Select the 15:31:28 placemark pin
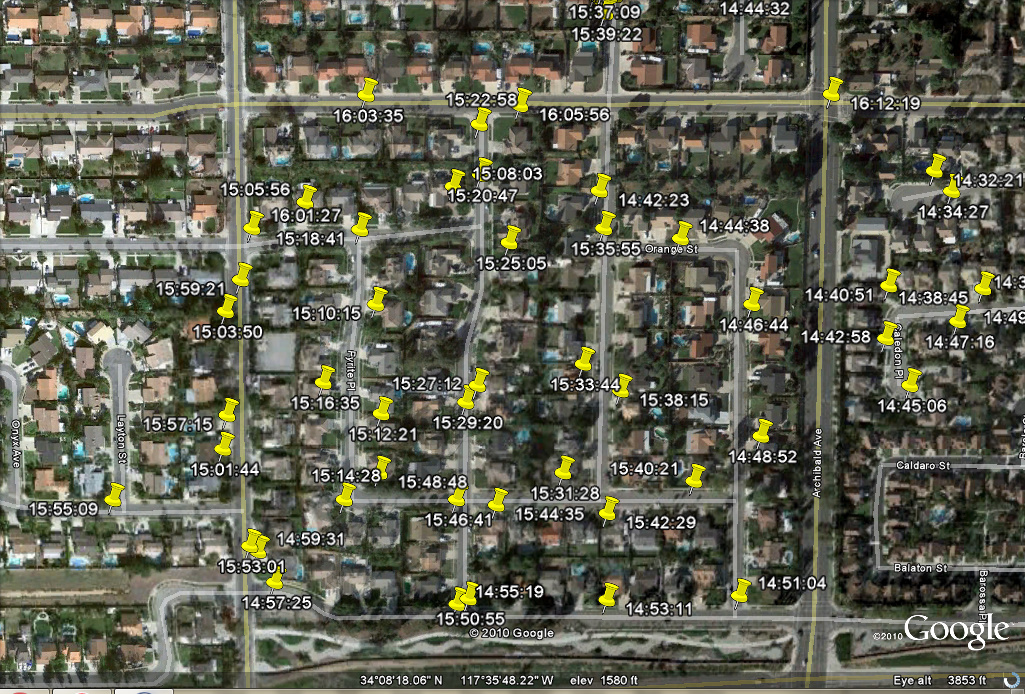Screen dimensions: 1025x694 point(565,468)
